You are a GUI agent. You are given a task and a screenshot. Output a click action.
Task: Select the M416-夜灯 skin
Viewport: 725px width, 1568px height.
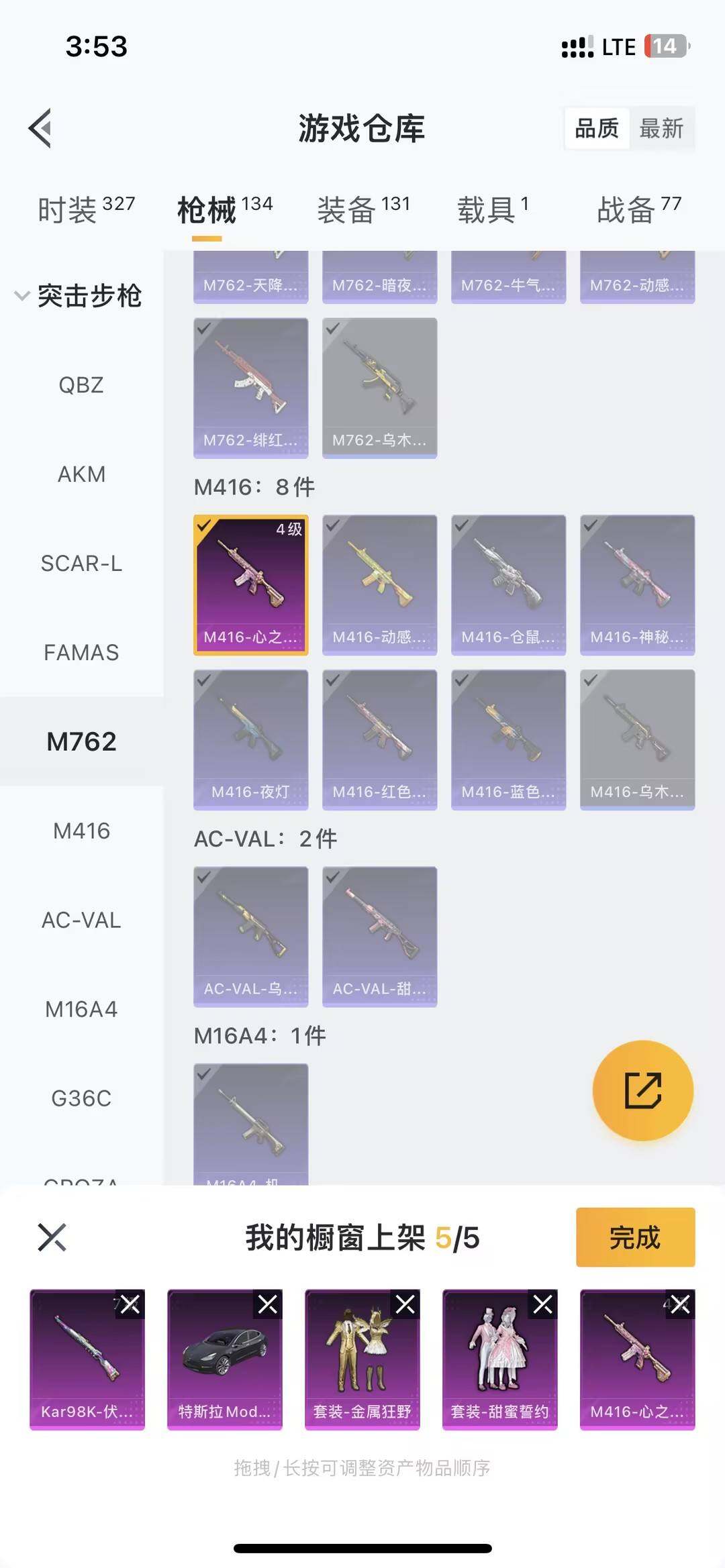[x=250, y=739]
